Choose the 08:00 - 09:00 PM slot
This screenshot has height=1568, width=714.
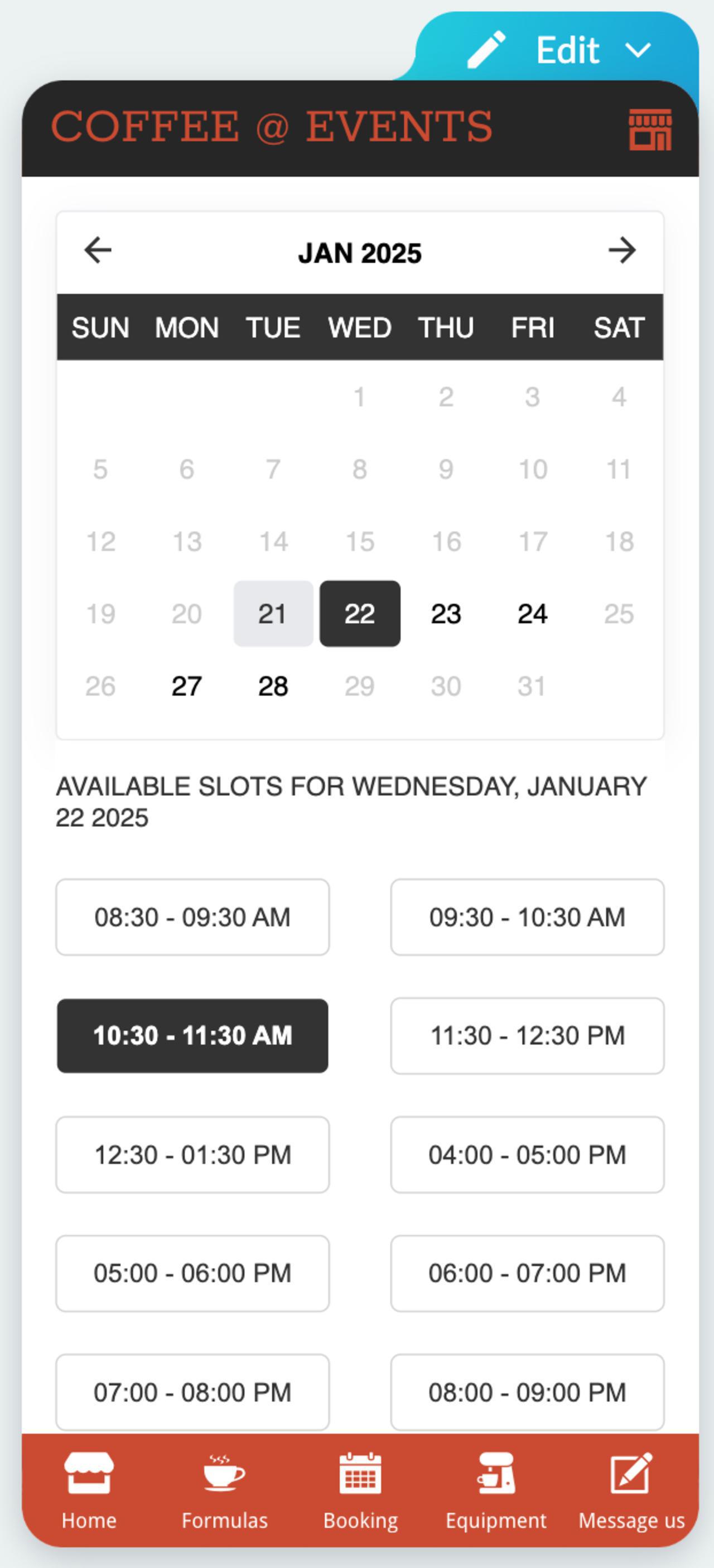point(526,1392)
